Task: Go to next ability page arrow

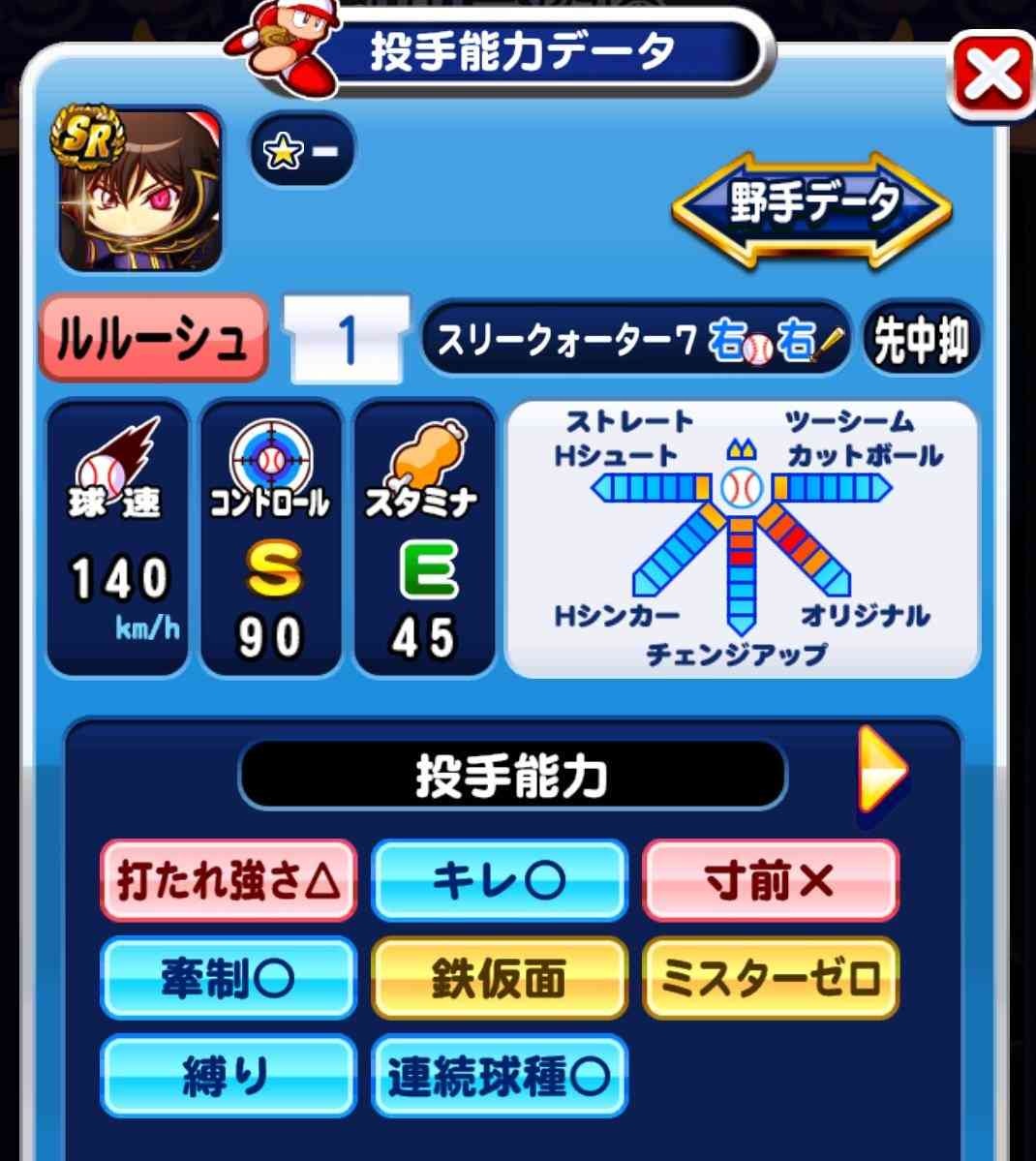Action: click(882, 772)
